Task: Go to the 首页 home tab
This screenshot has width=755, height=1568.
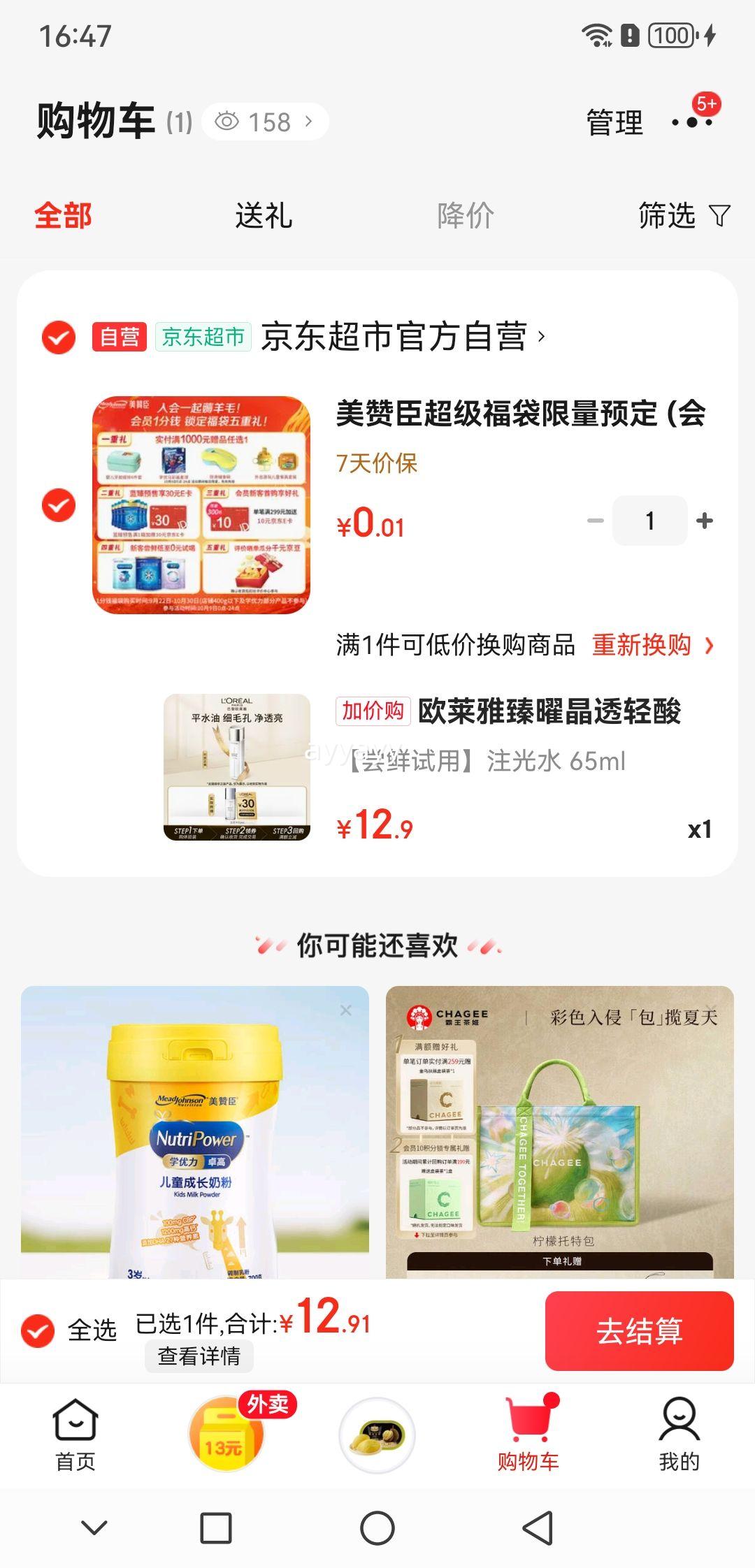Action: point(75,1435)
